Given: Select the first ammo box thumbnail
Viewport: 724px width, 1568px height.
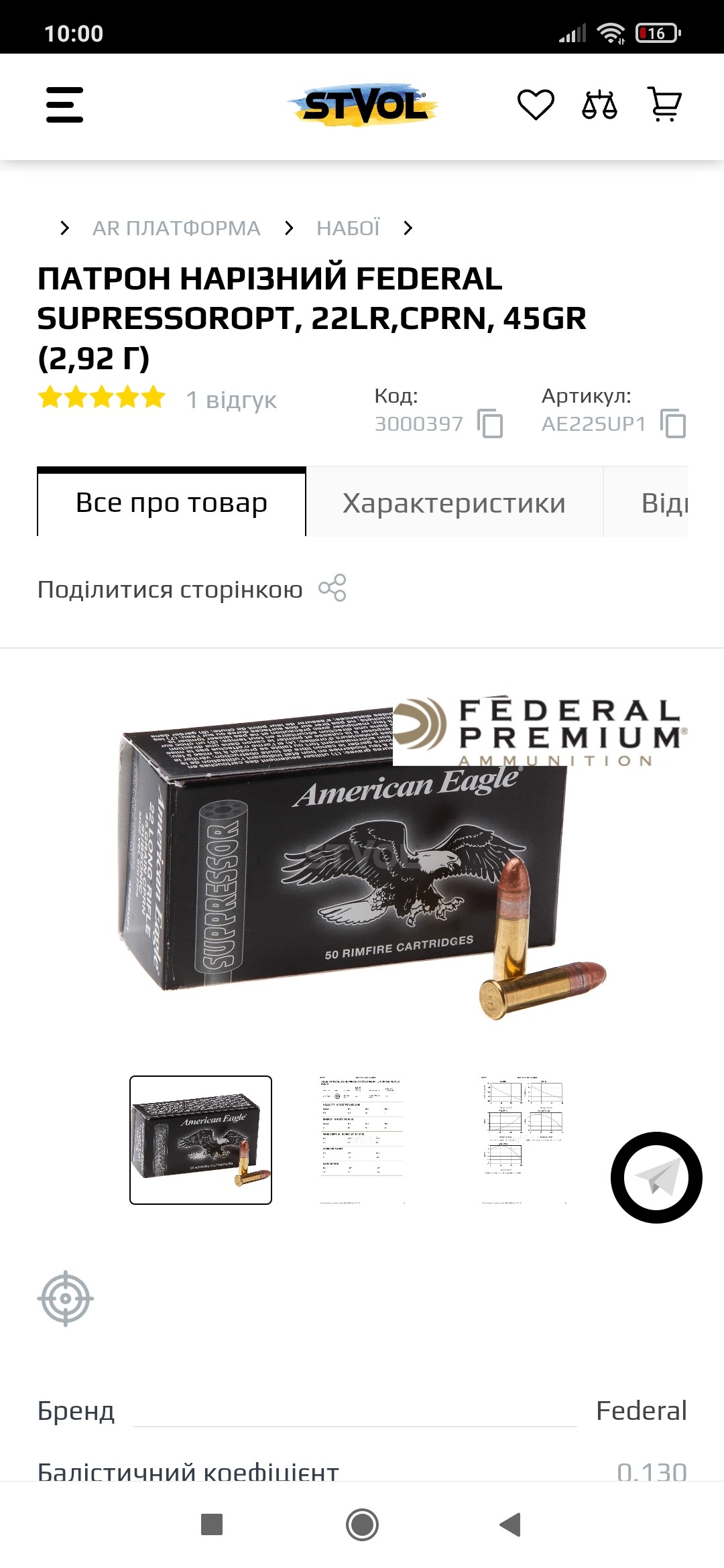Looking at the screenshot, I should tap(200, 1140).
